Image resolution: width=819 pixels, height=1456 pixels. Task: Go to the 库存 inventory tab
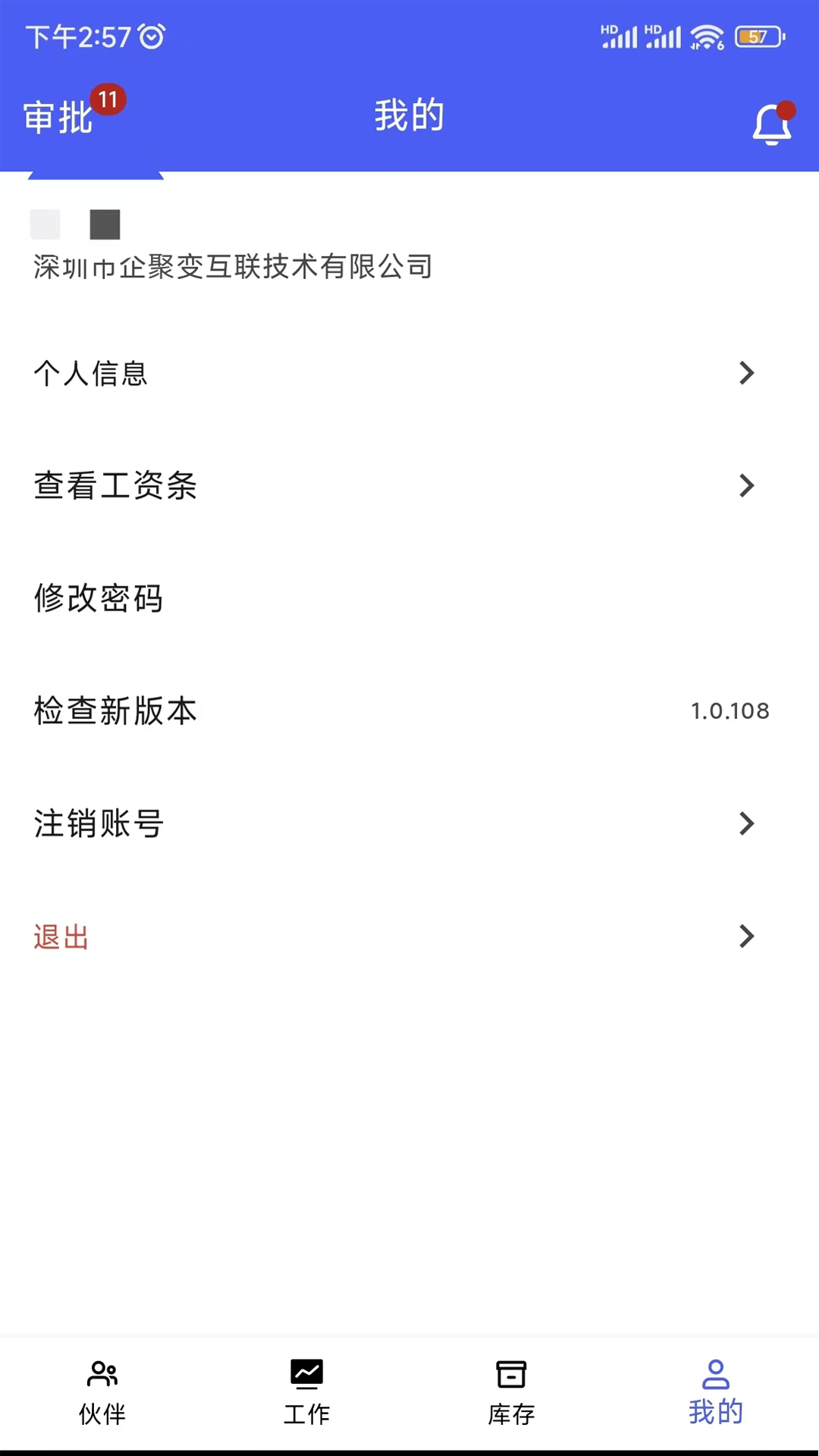[511, 1393]
